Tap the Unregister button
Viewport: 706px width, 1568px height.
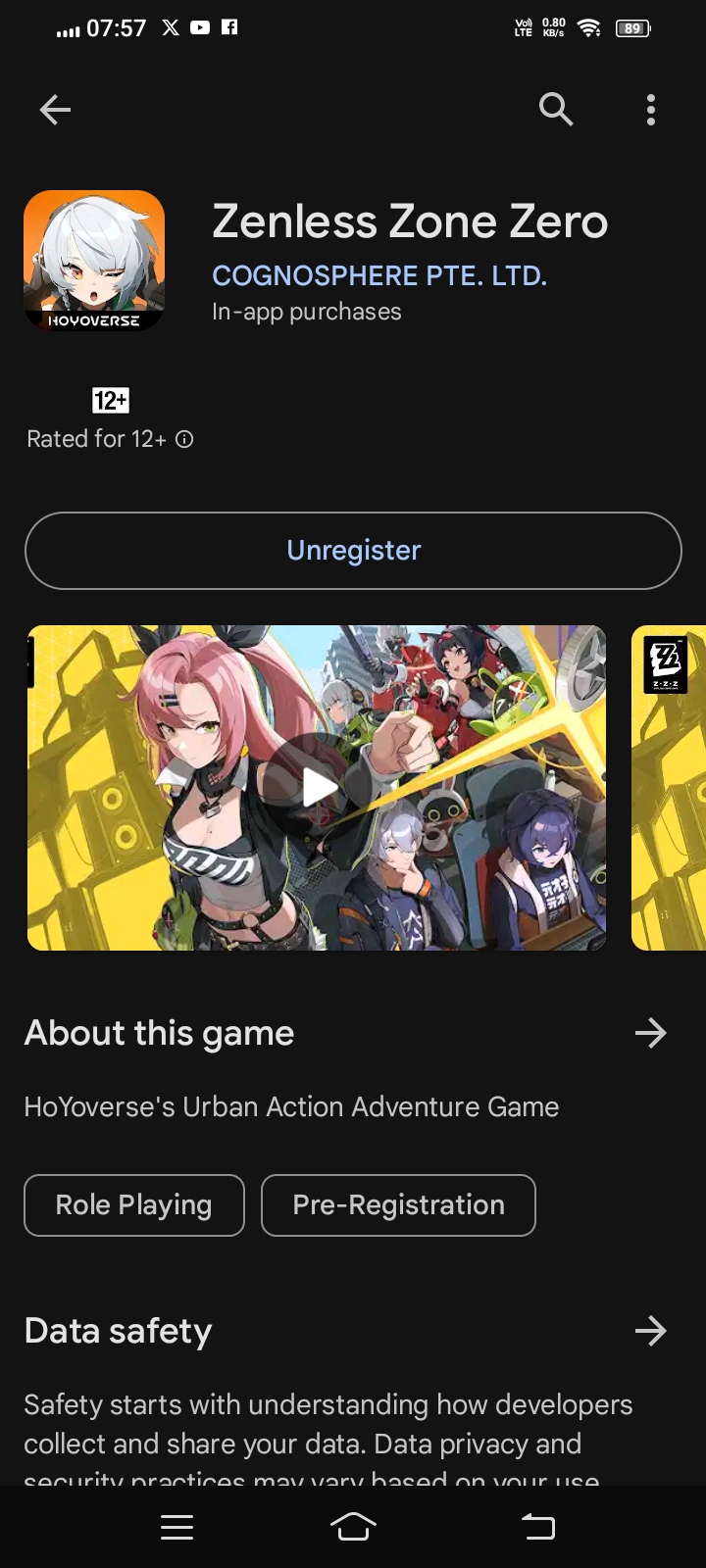coord(353,551)
